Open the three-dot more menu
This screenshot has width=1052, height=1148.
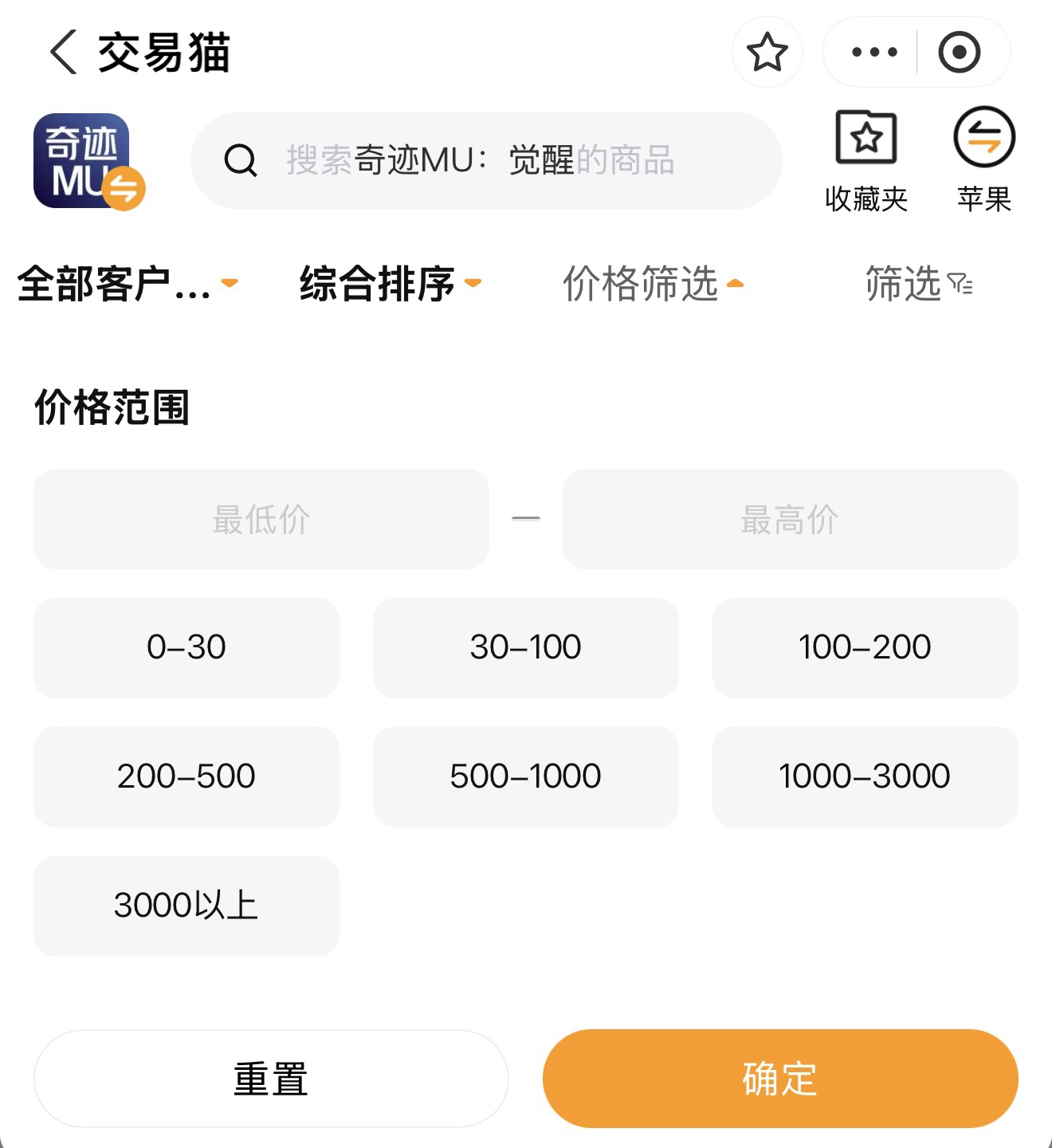coord(873,53)
